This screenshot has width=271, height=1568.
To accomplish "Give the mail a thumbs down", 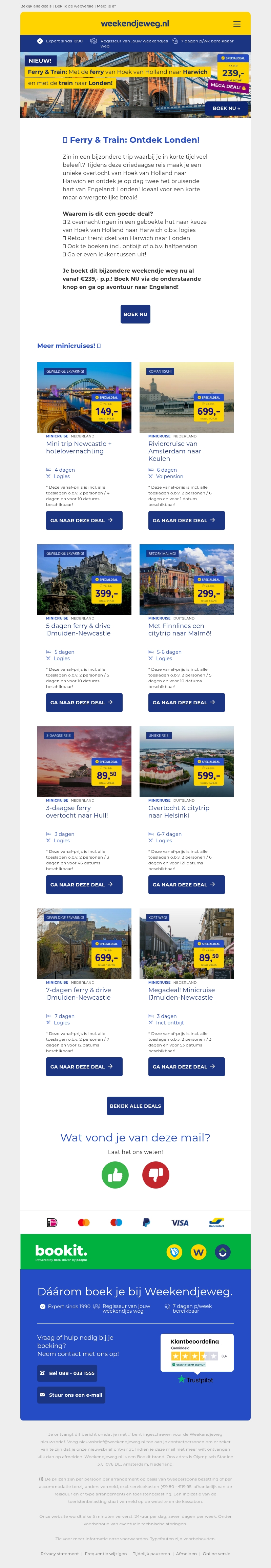I will click(x=155, y=1175).
